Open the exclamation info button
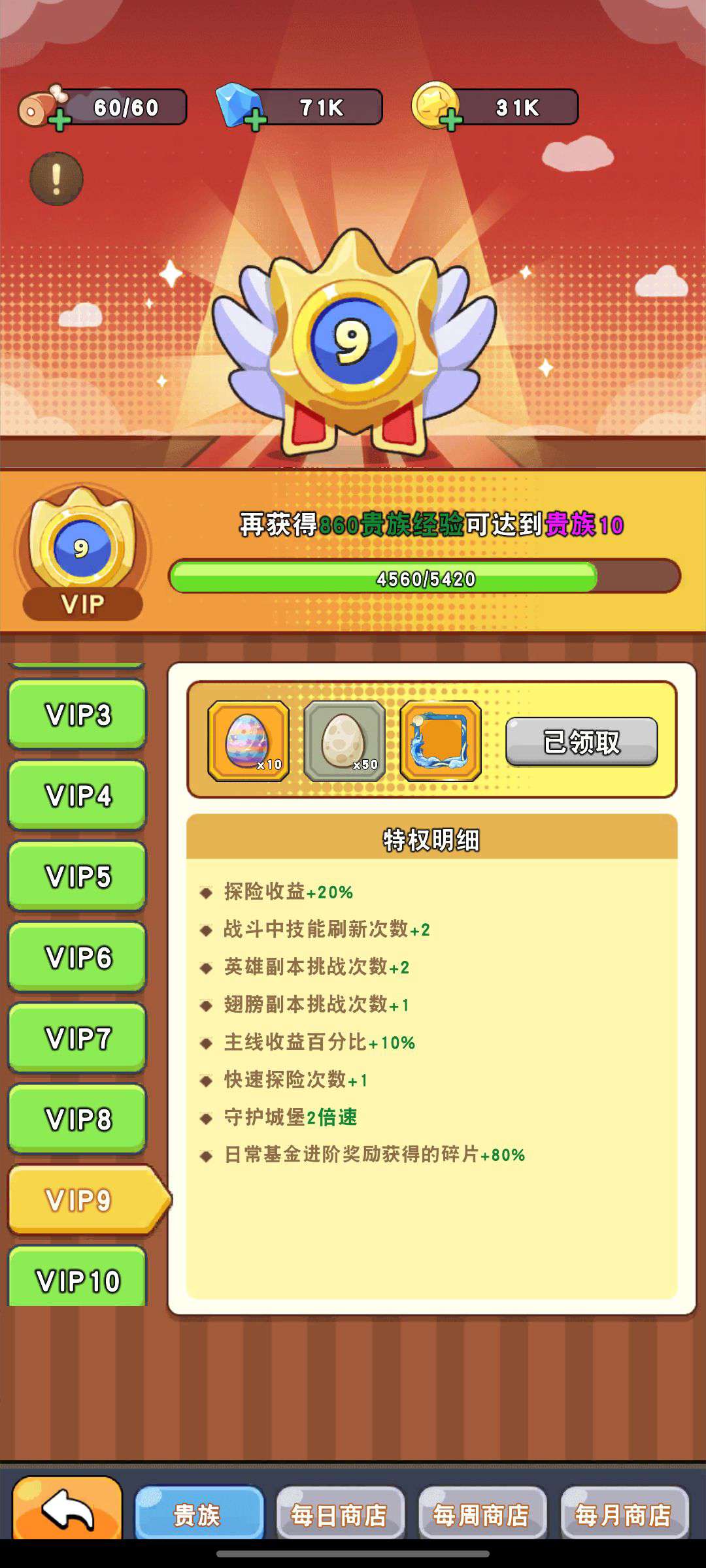 pos(56,178)
